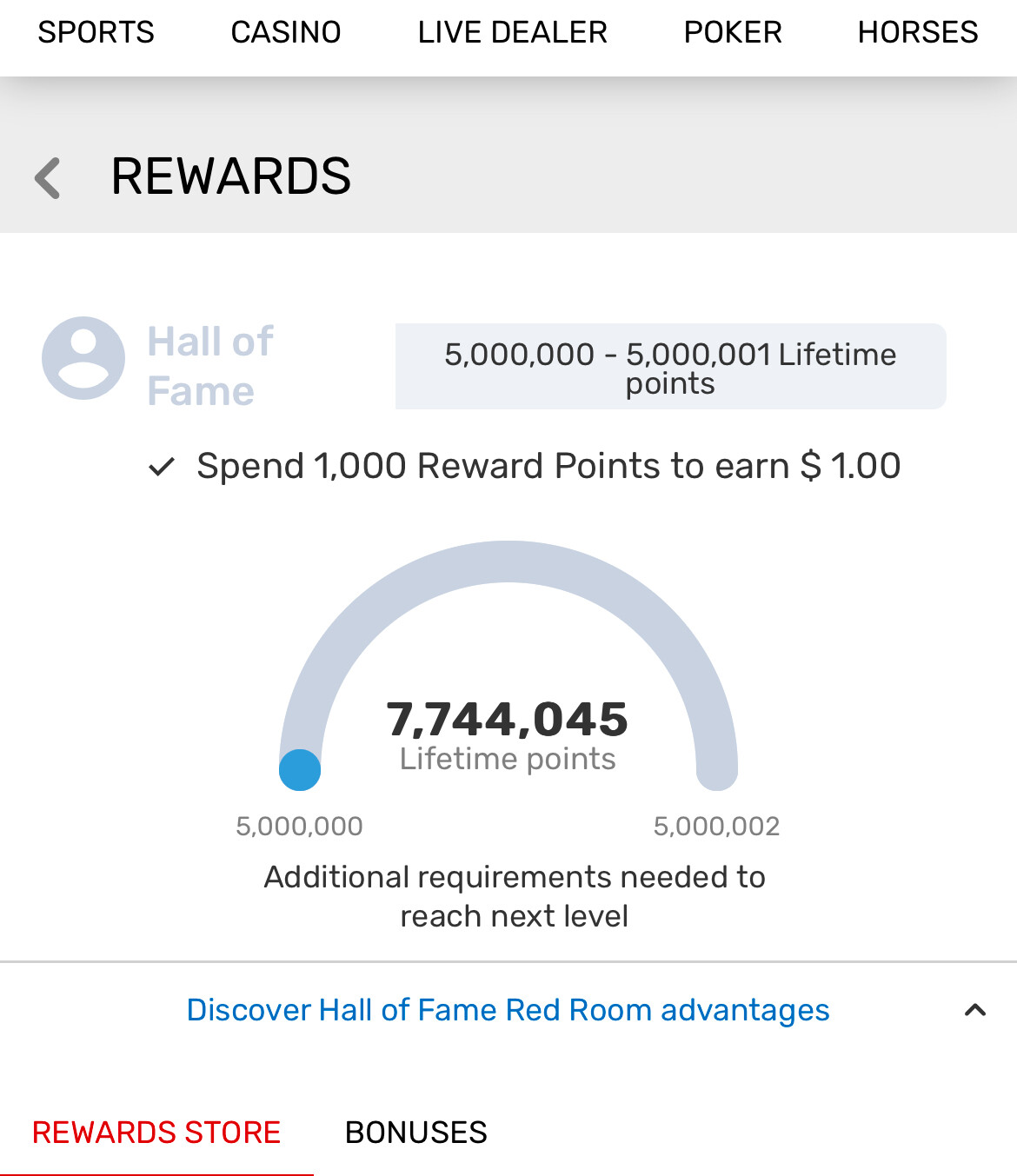
Task: Go to the Poker section
Action: coord(733,32)
